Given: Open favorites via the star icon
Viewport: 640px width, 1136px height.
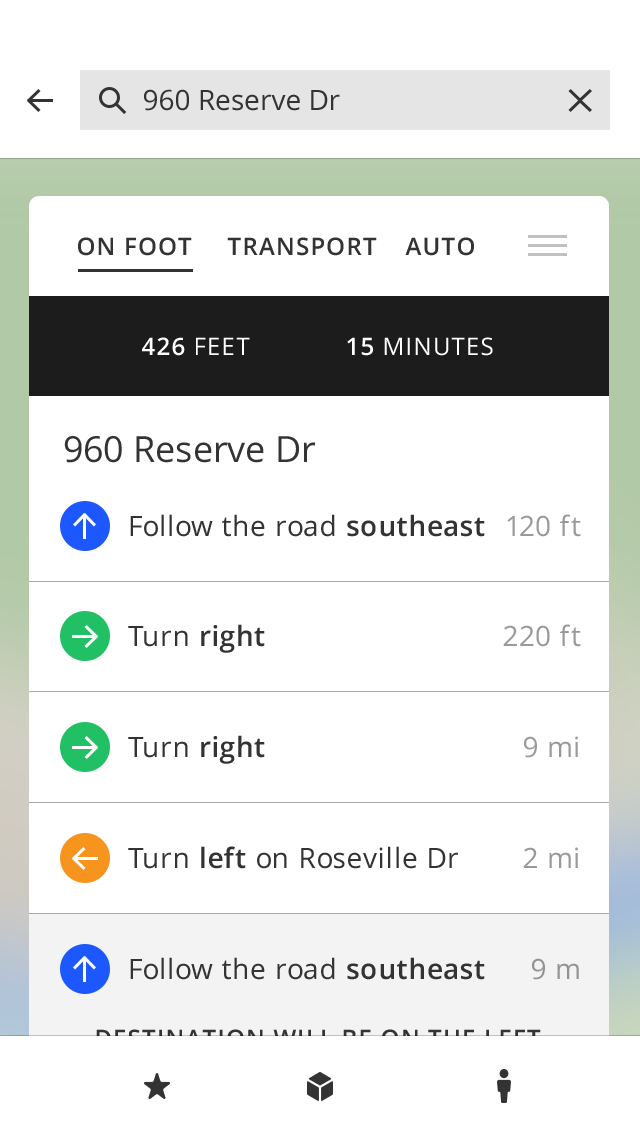Looking at the screenshot, I should pos(157,1087).
